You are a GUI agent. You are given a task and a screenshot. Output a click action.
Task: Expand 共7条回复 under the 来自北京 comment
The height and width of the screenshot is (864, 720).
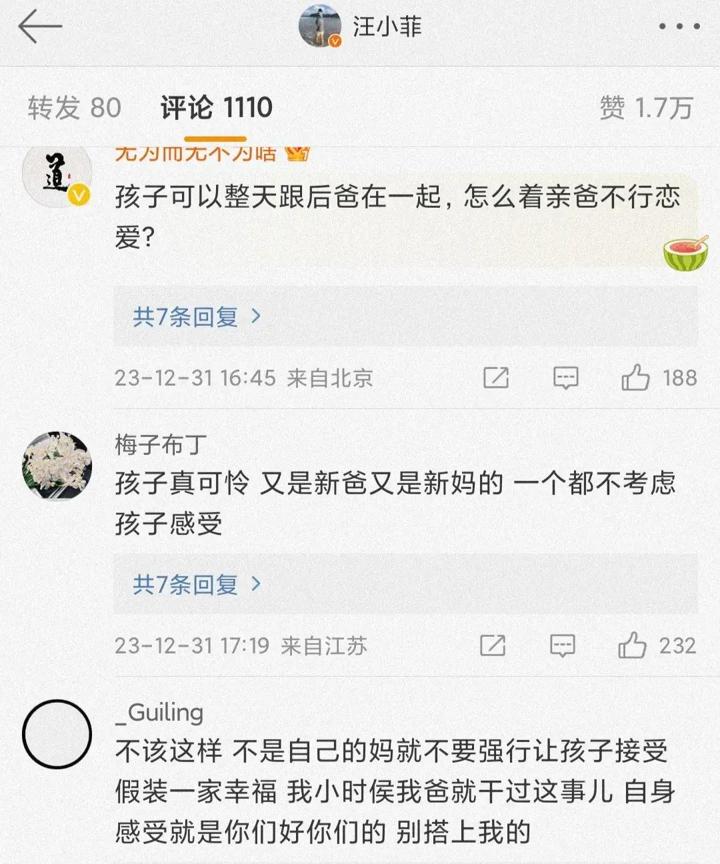click(x=197, y=317)
